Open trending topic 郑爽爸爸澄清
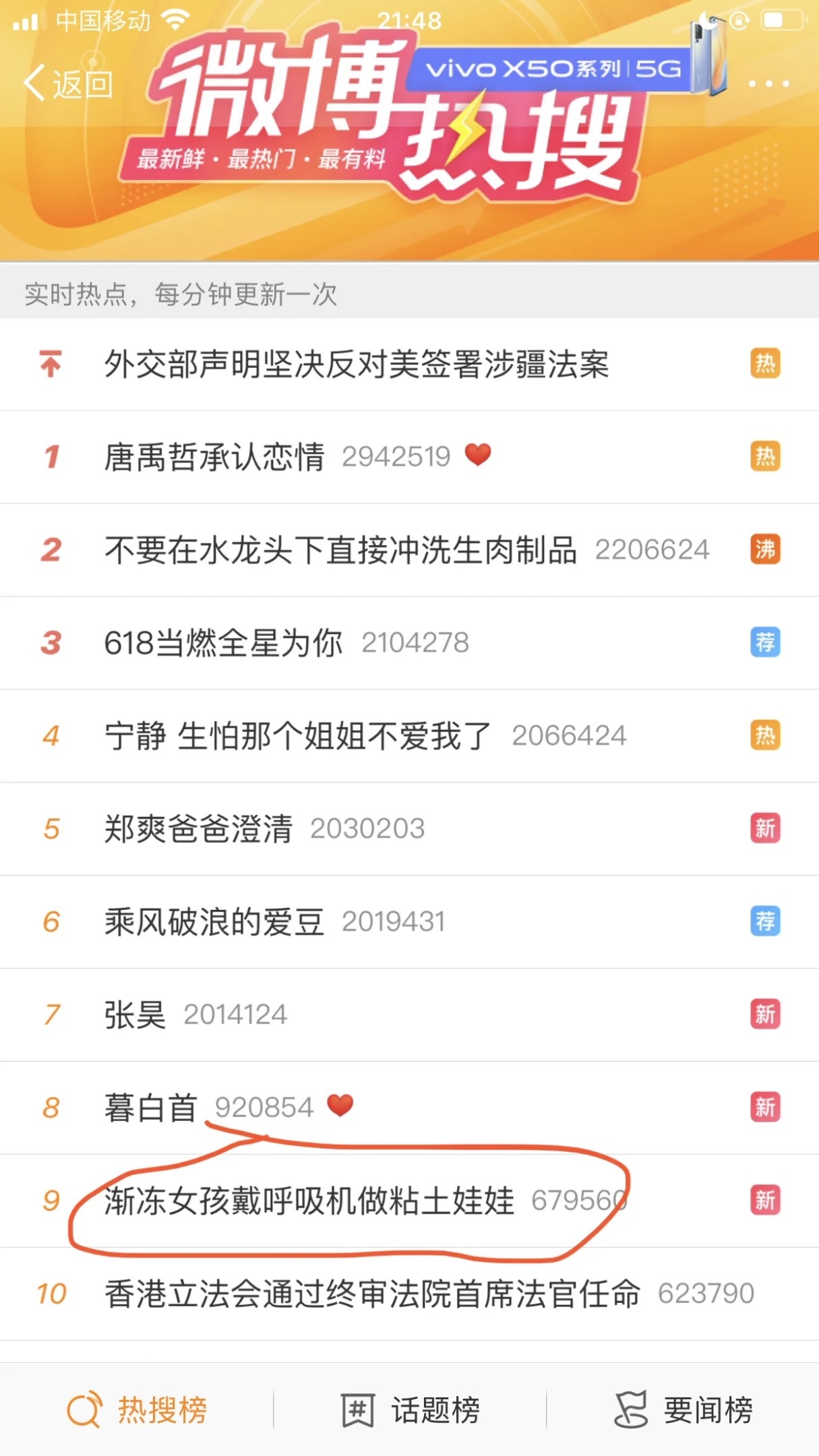The width and height of the screenshot is (819, 1456). pos(198,829)
